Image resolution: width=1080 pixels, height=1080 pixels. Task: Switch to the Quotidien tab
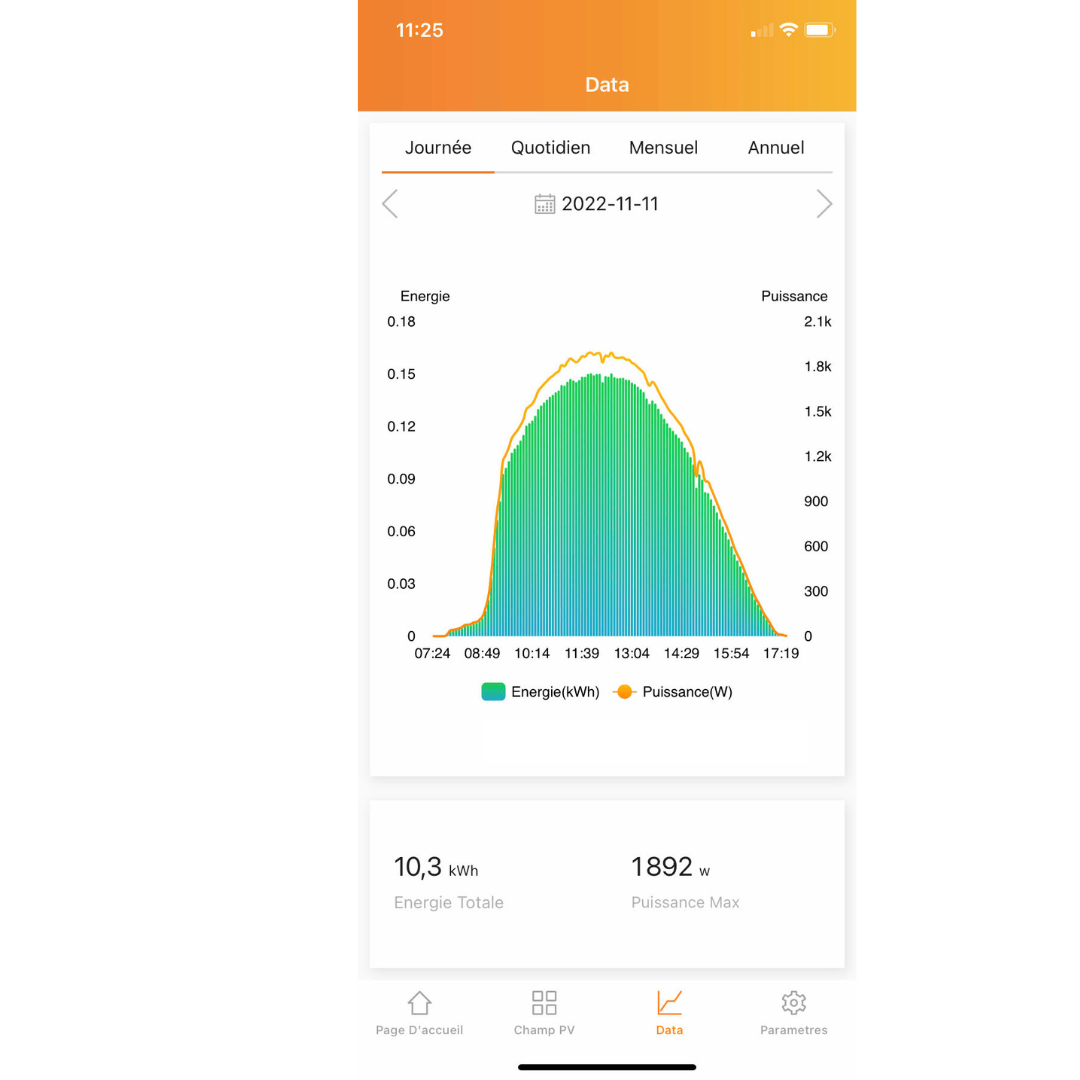(550, 148)
